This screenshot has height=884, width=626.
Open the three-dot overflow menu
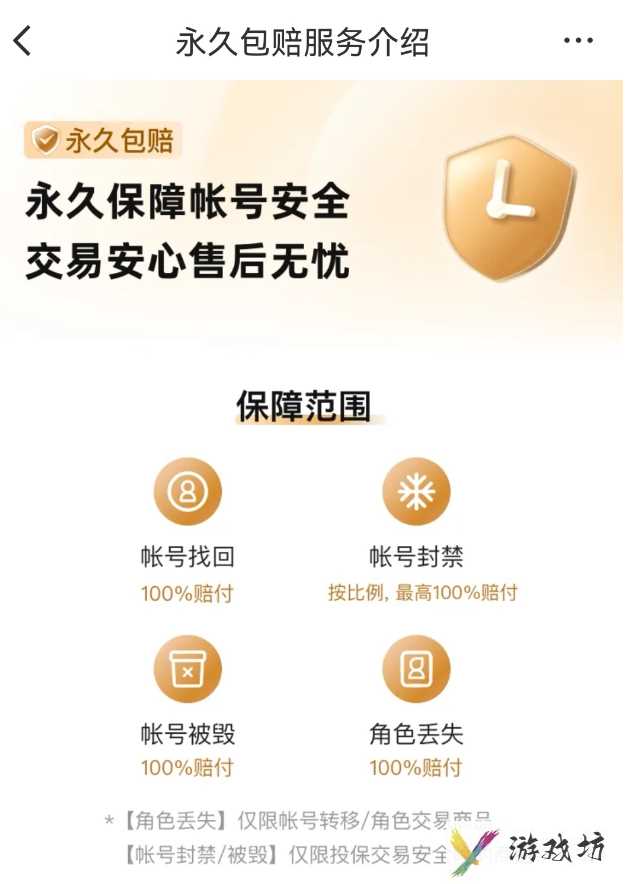(578, 41)
